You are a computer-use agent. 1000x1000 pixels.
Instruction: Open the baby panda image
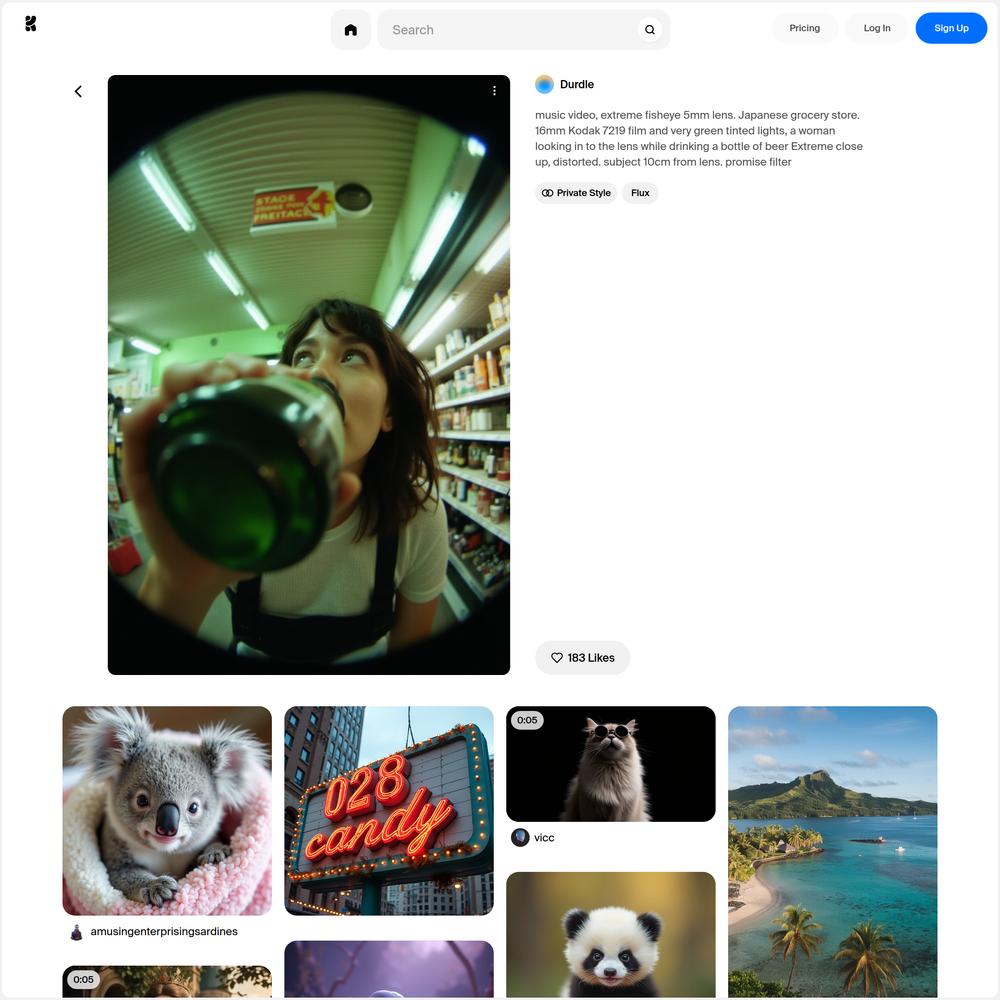click(x=611, y=935)
